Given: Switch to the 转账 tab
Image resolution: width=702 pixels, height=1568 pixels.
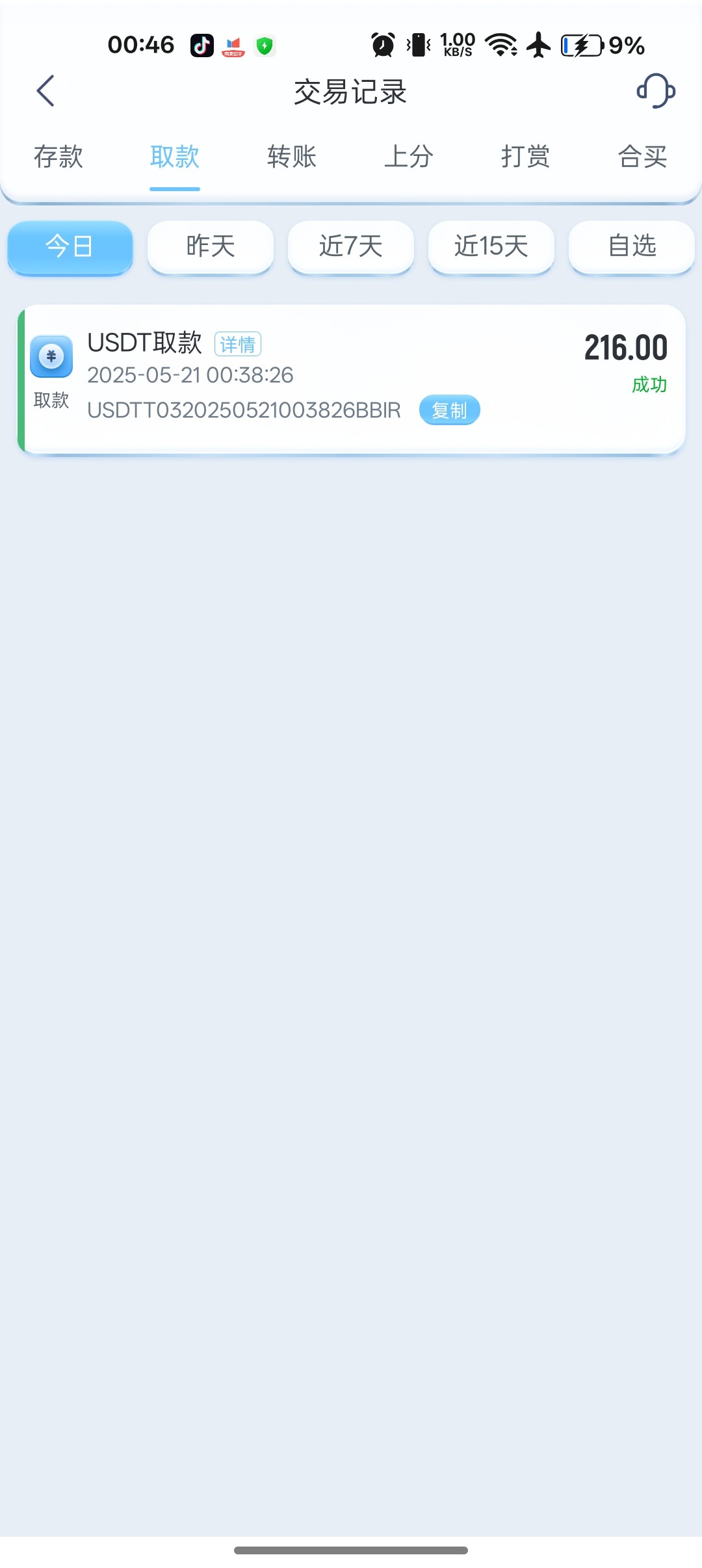Looking at the screenshot, I should pos(292,157).
